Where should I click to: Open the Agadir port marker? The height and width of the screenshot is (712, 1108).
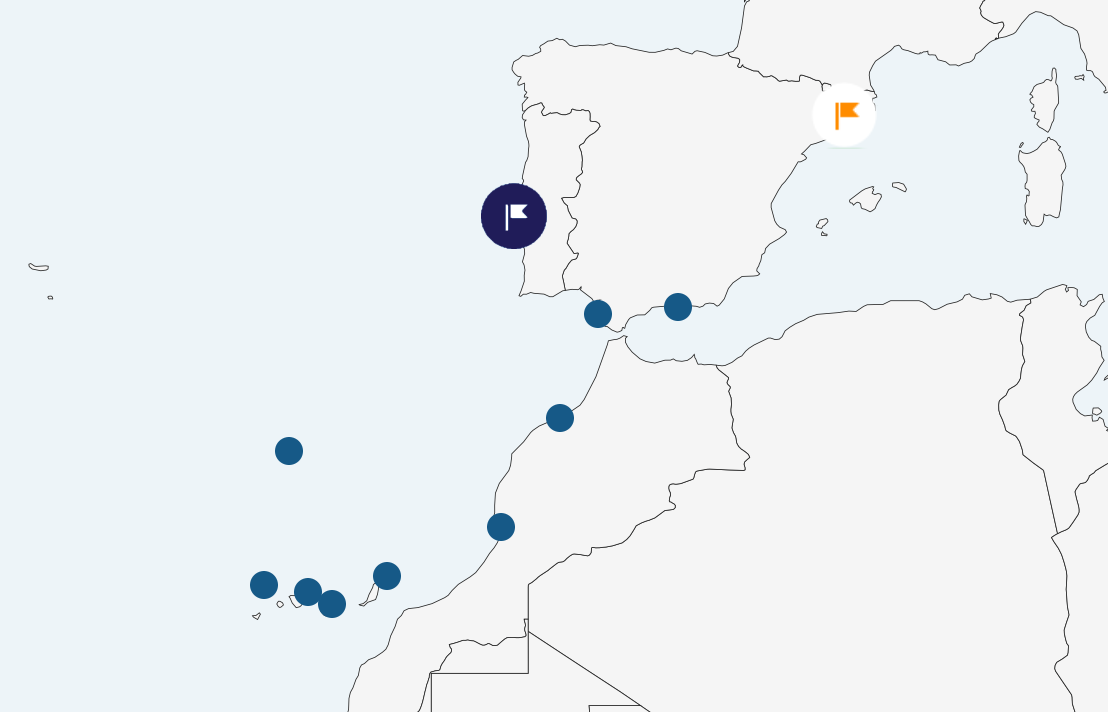[501, 527]
